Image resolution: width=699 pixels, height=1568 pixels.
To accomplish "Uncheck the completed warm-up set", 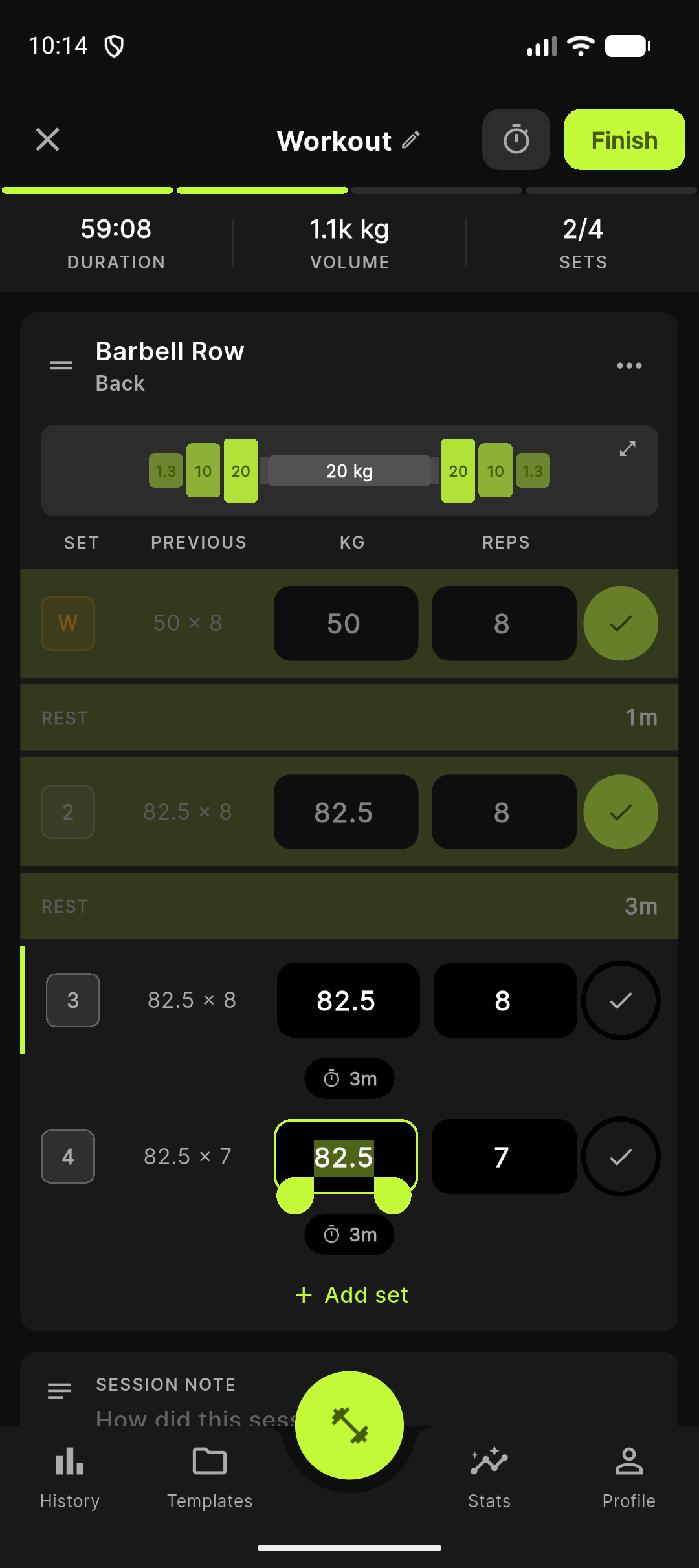I will click(620, 624).
